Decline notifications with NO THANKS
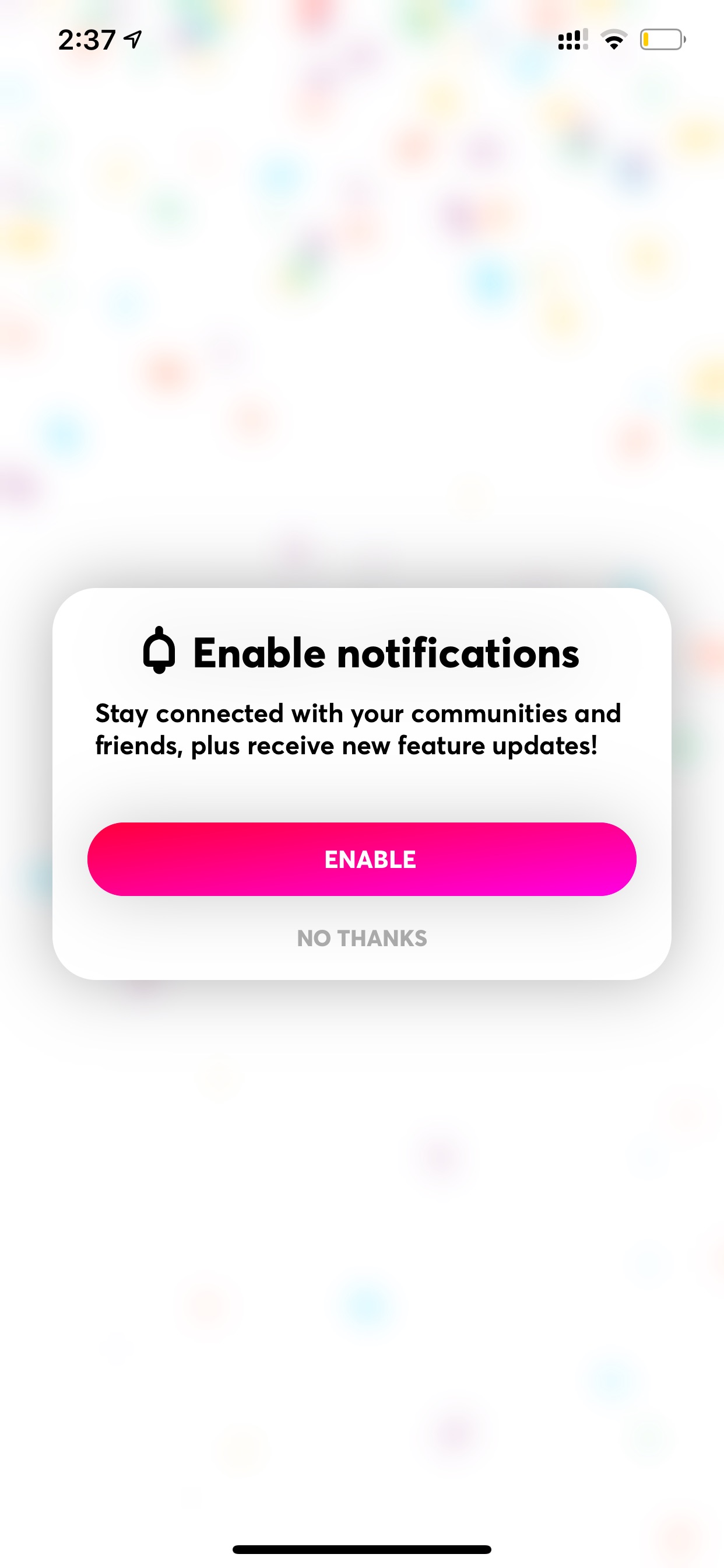This screenshot has height=1568, width=724. (x=361, y=938)
